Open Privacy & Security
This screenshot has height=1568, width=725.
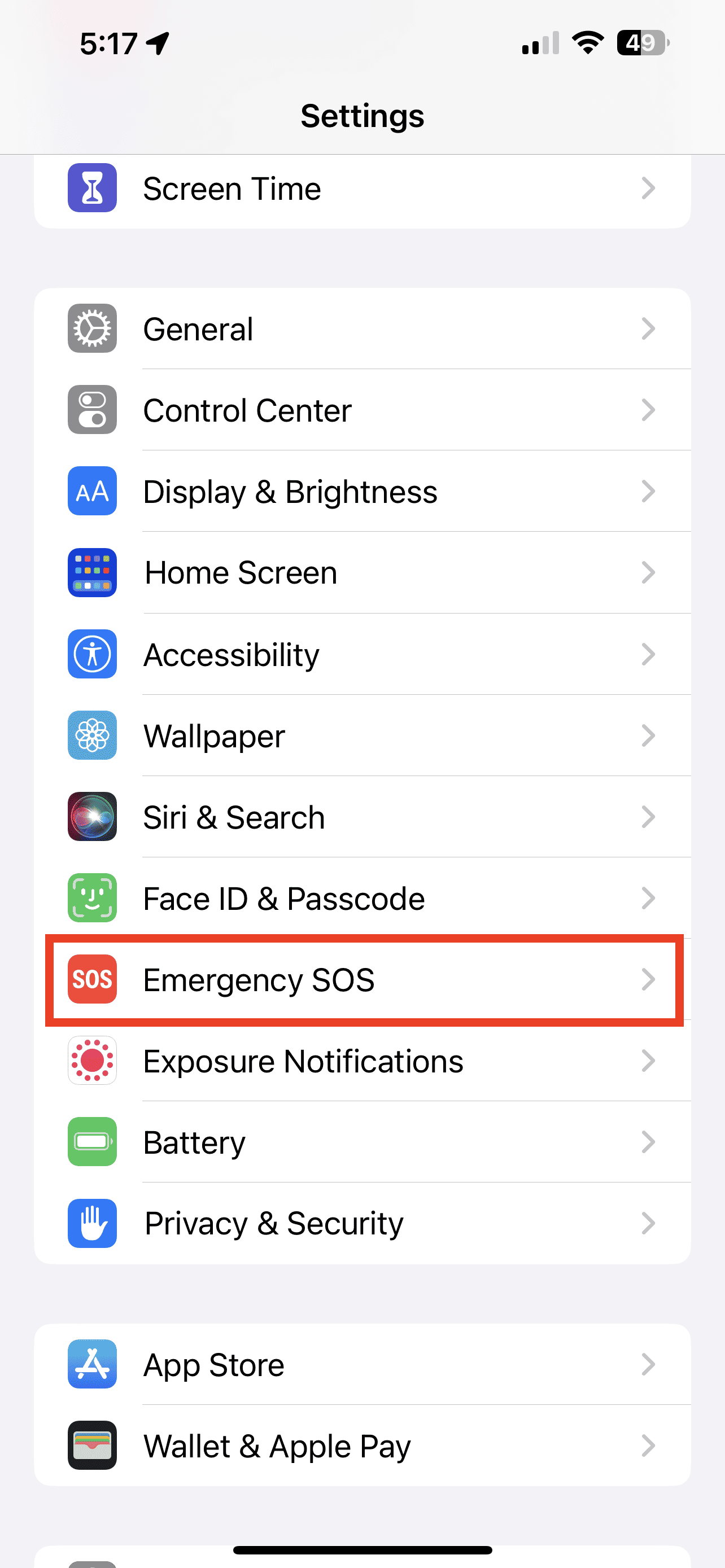pyautogui.click(x=362, y=1224)
